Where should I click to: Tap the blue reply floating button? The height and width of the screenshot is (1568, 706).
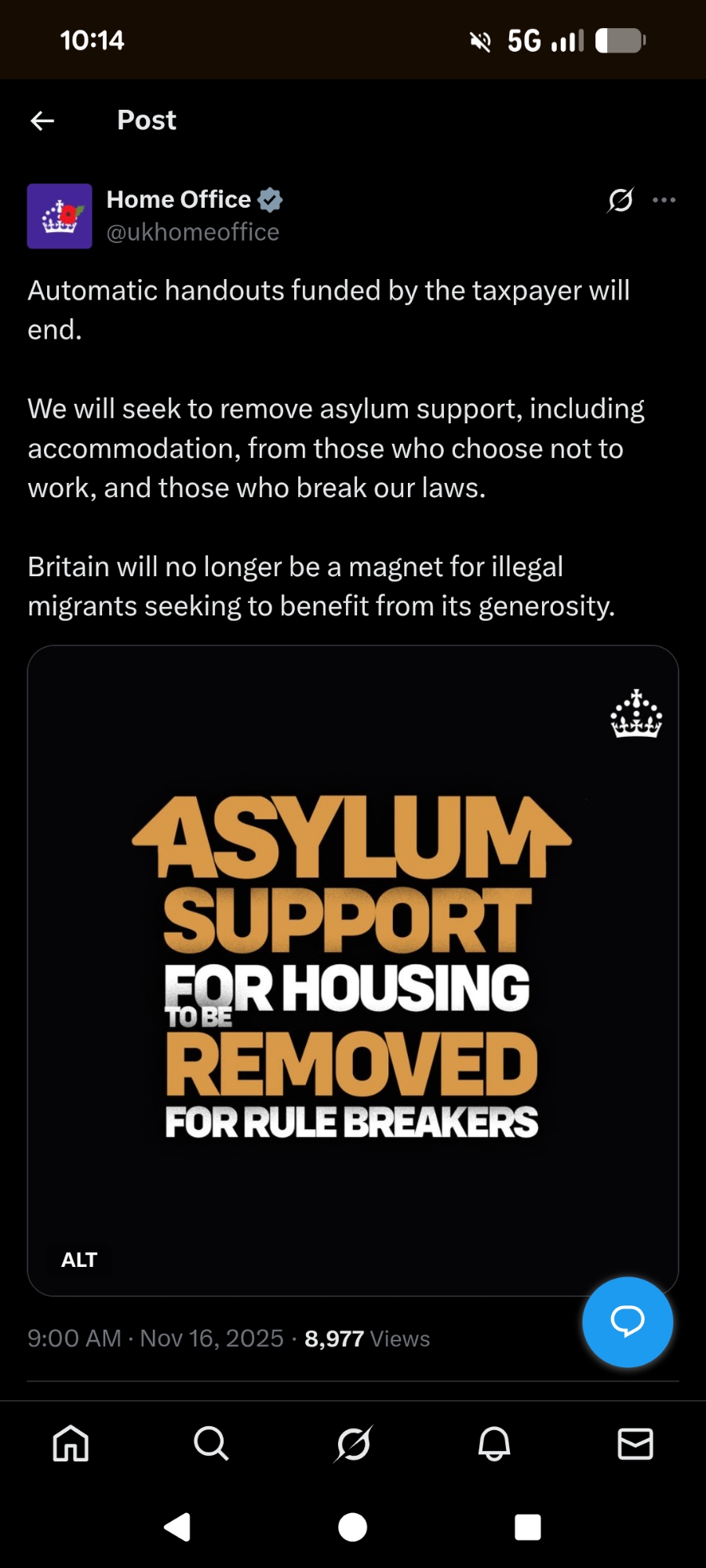point(628,1322)
